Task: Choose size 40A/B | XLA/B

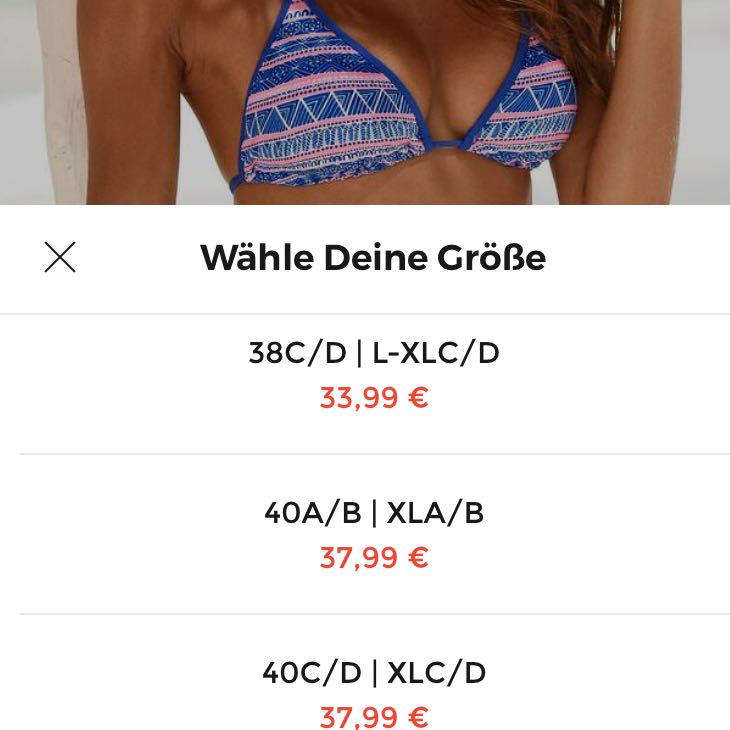Action: click(x=374, y=534)
